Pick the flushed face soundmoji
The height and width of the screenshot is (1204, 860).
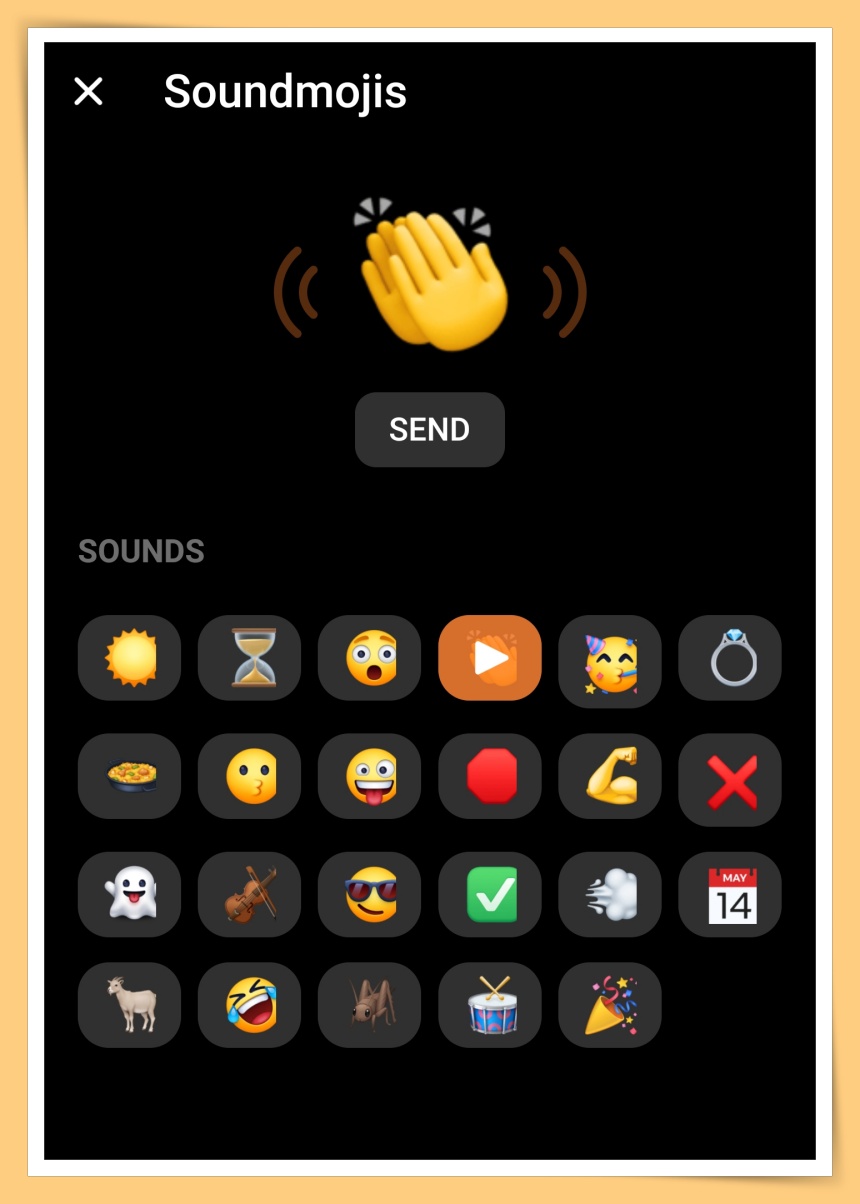click(x=370, y=658)
